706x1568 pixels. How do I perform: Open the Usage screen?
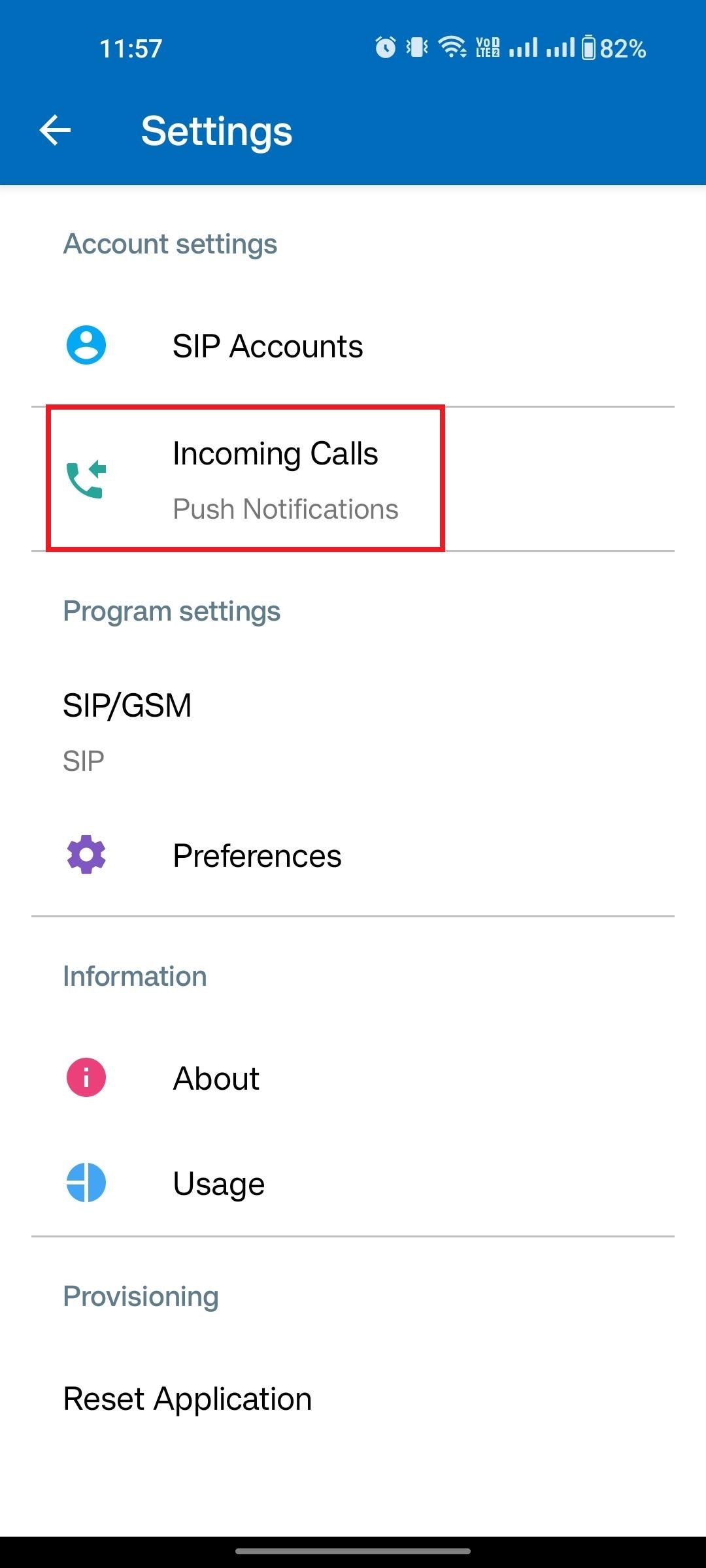(x=218, y=1184)
